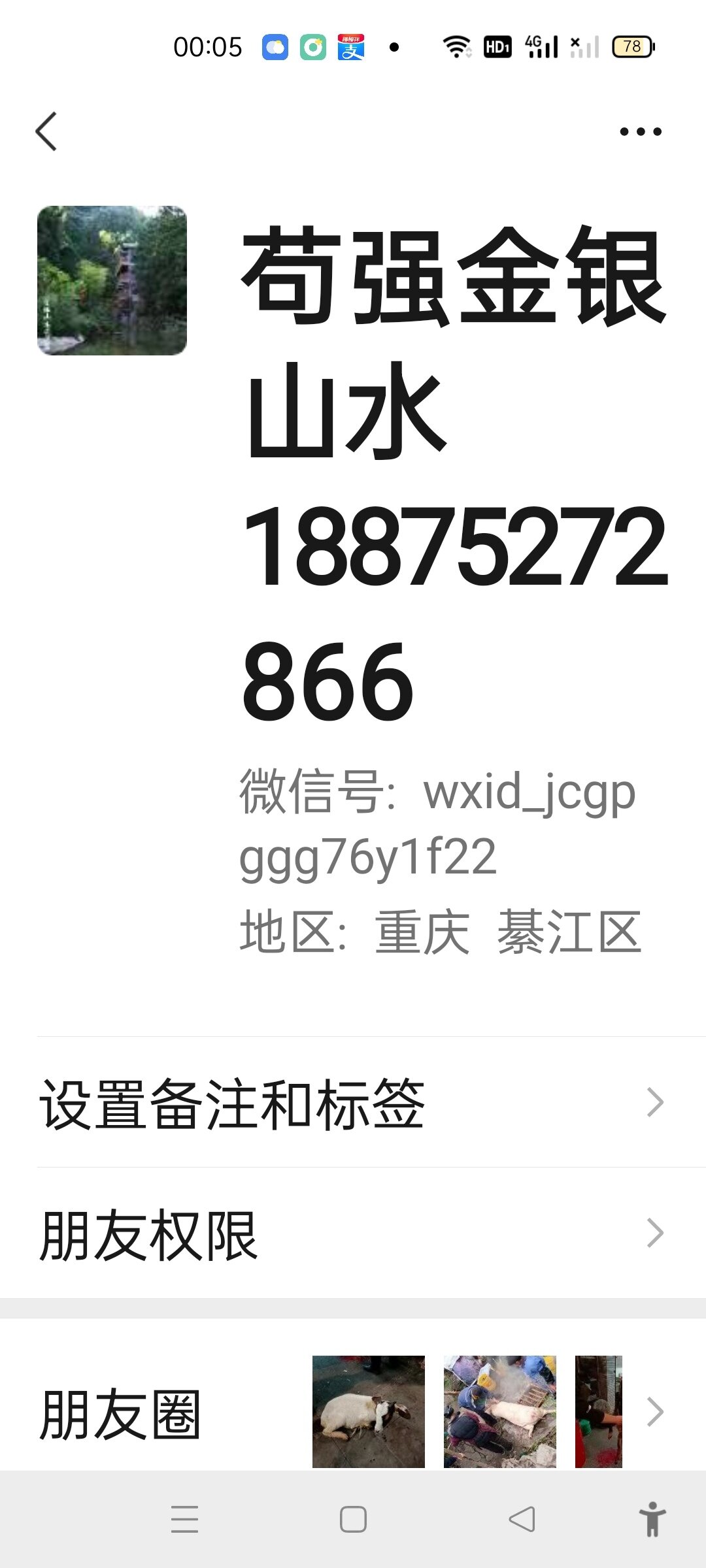Tap the accessibility shortcut in navigation bar
The height and width of the screenshot is (1568, 706).
click(652, 1519)
